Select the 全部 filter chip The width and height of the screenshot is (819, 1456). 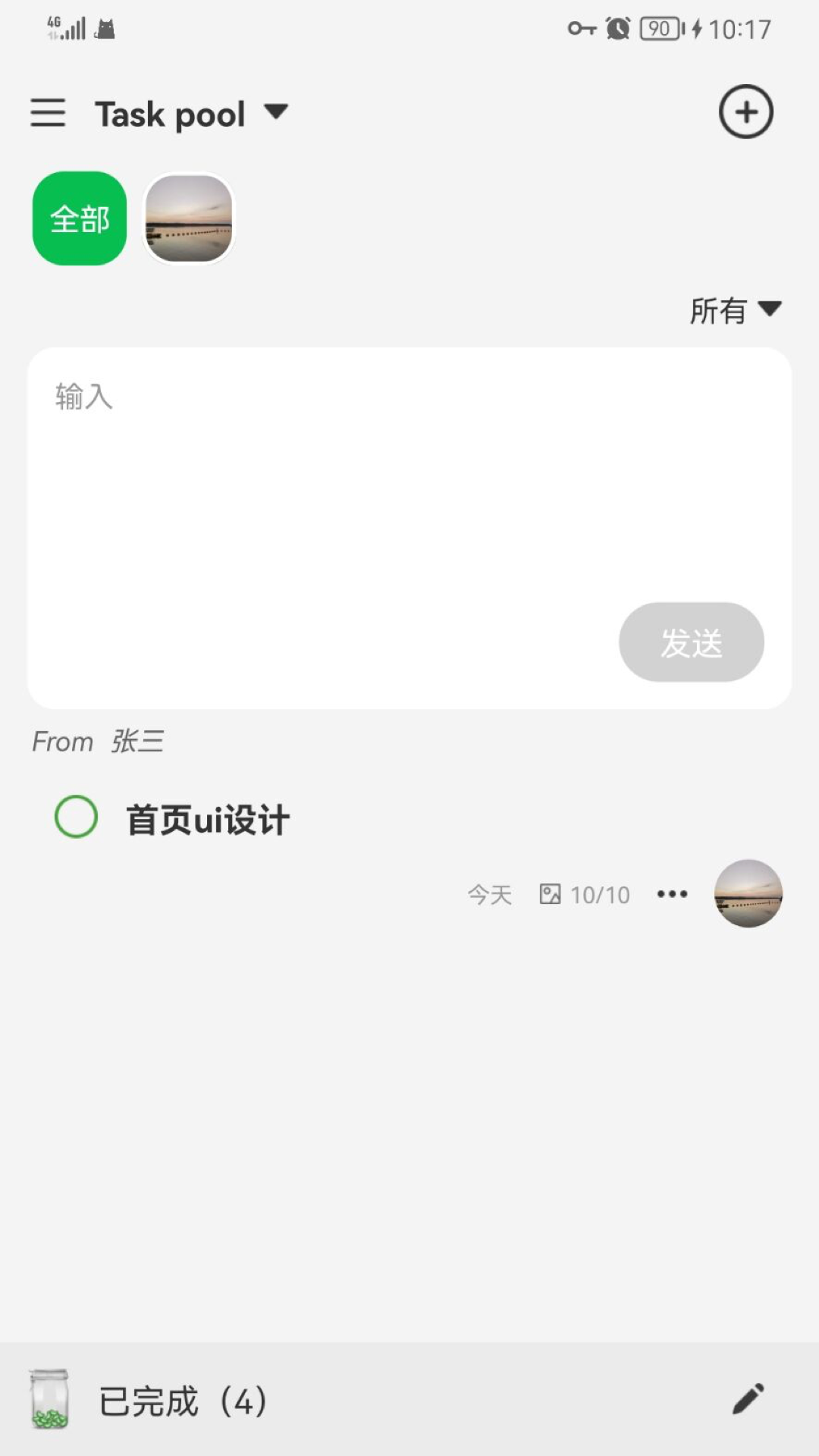click(80, 218)
